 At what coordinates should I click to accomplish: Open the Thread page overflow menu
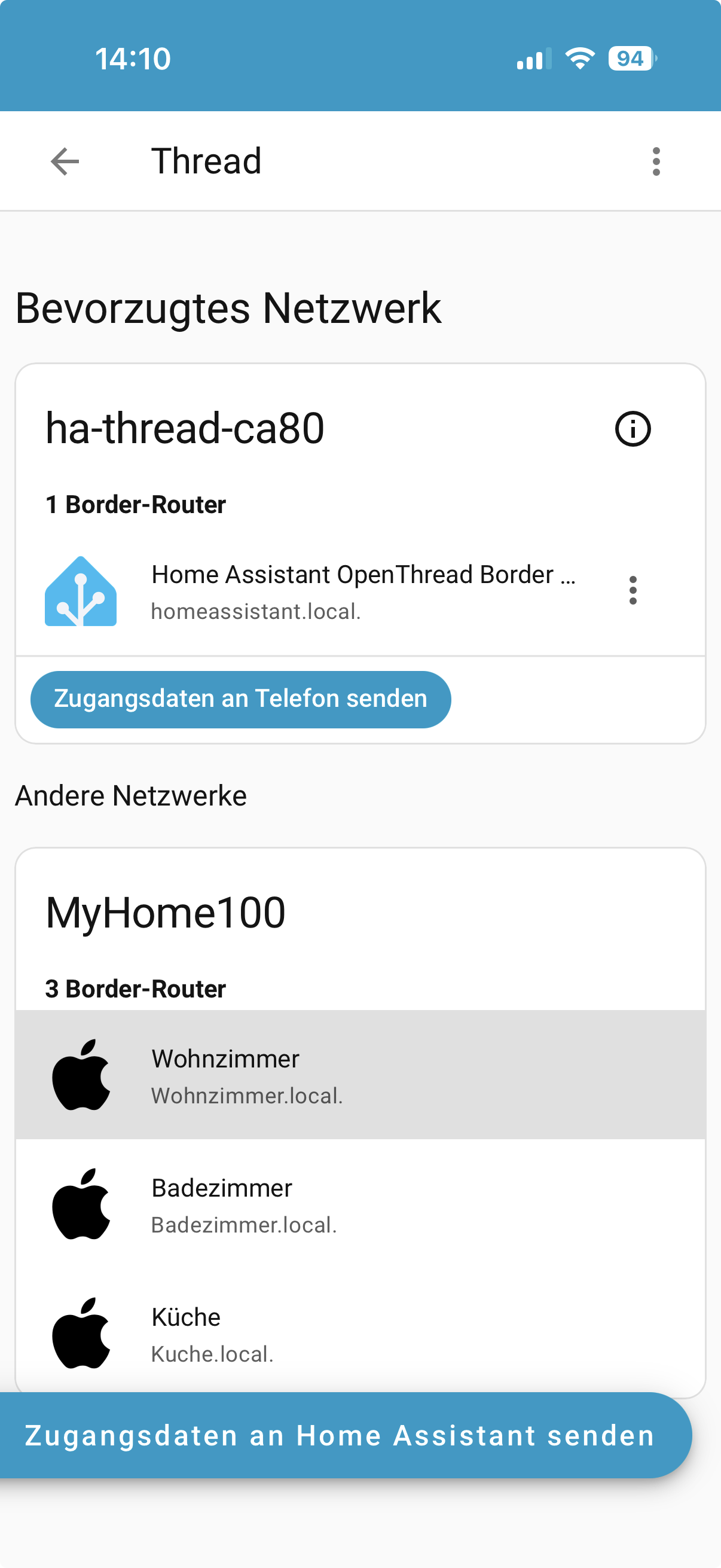tap(656, 161)
